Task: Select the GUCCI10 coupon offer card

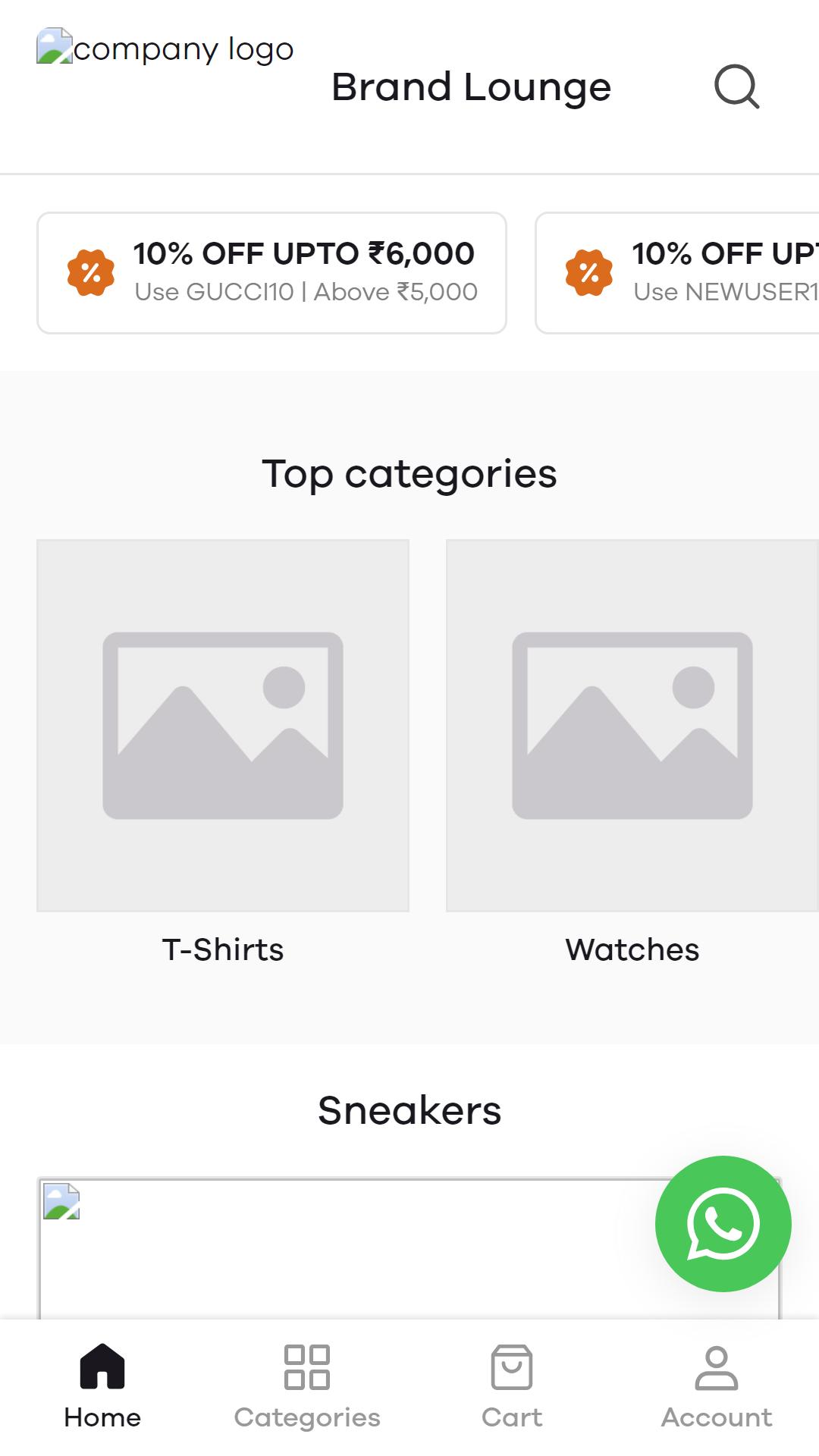Action: tap(271, 273)
